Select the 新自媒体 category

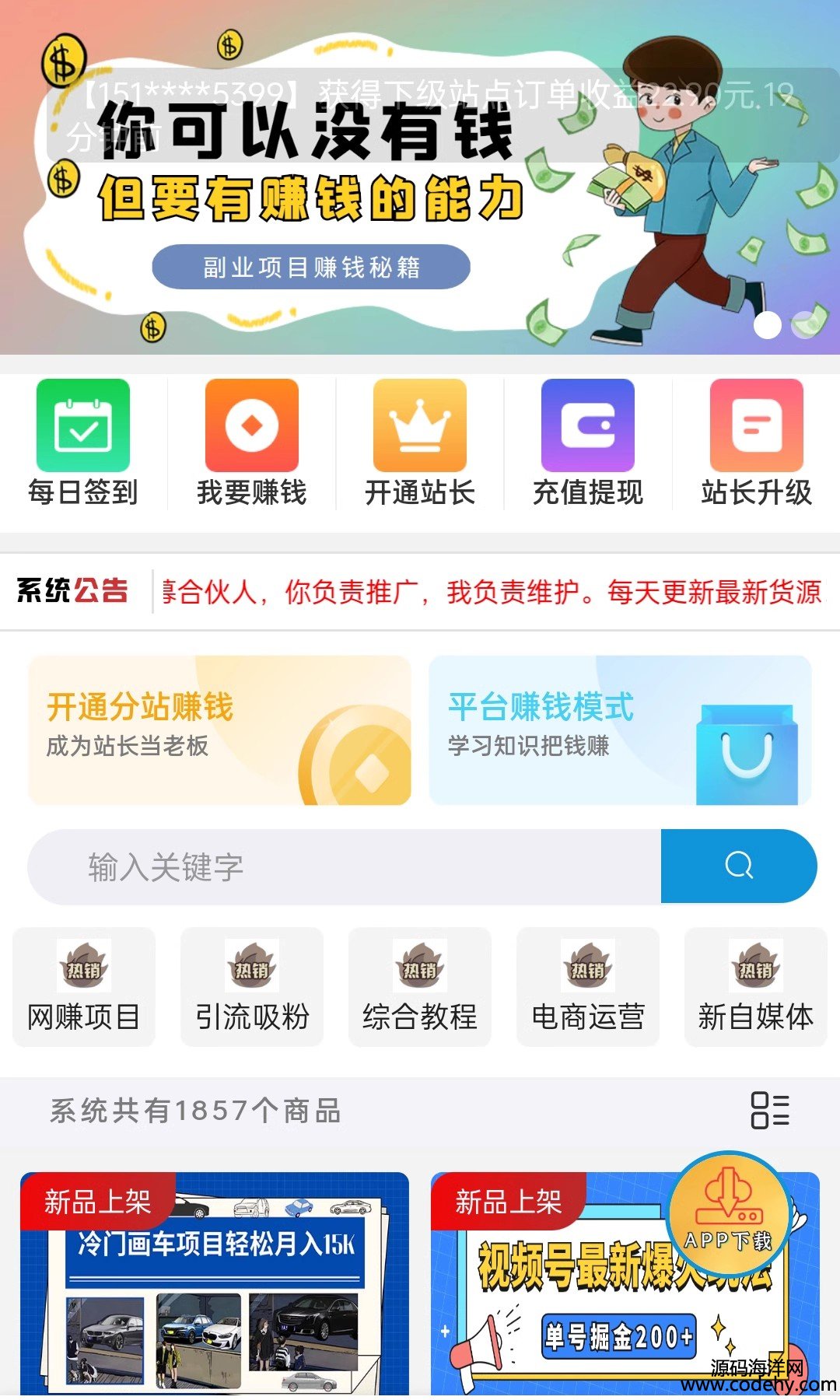click(x=755, y=988)
